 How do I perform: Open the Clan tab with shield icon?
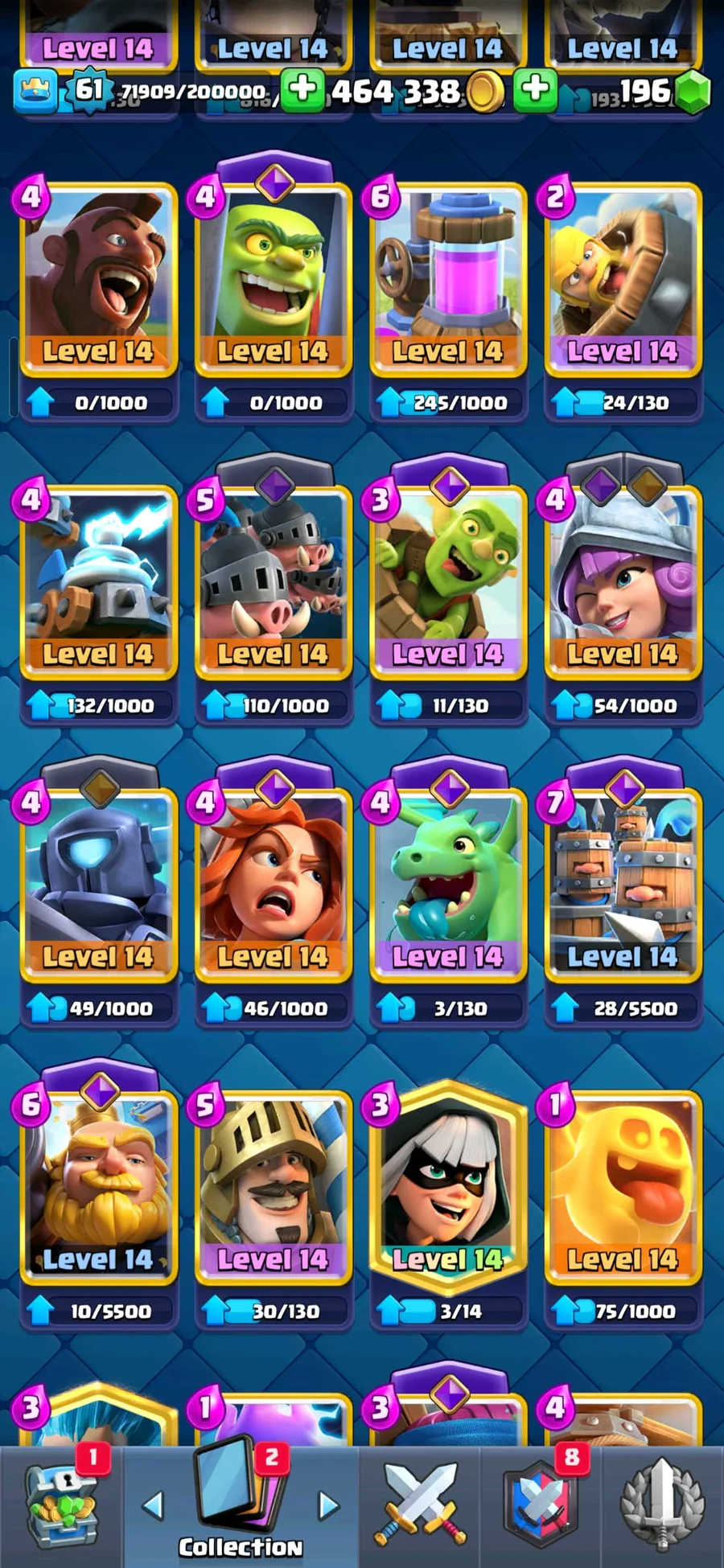point(541,1505)
